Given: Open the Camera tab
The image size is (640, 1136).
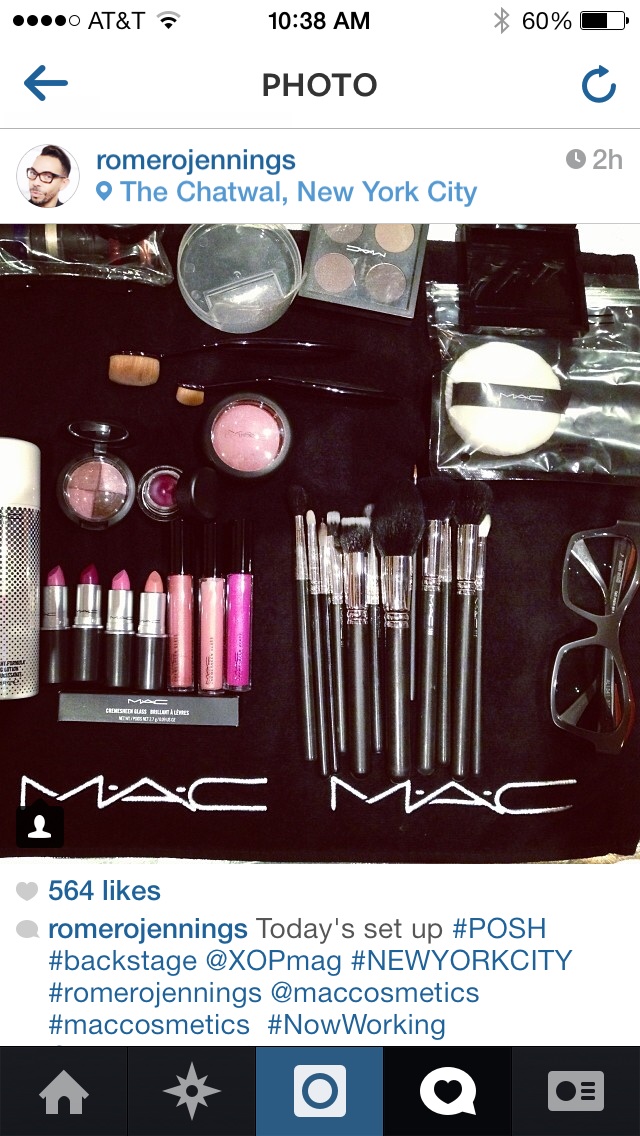Looking at the screenshot, I should (320, 1091).
